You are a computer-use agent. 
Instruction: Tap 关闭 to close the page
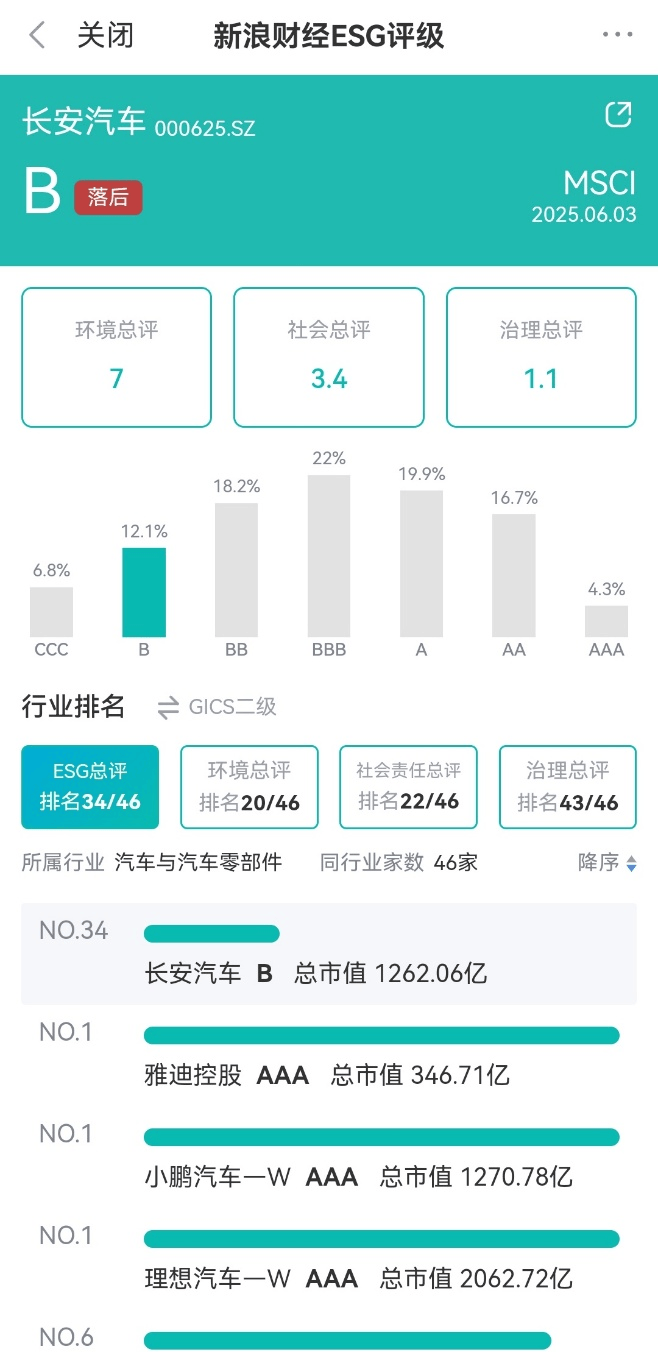[x=105, y=37]
